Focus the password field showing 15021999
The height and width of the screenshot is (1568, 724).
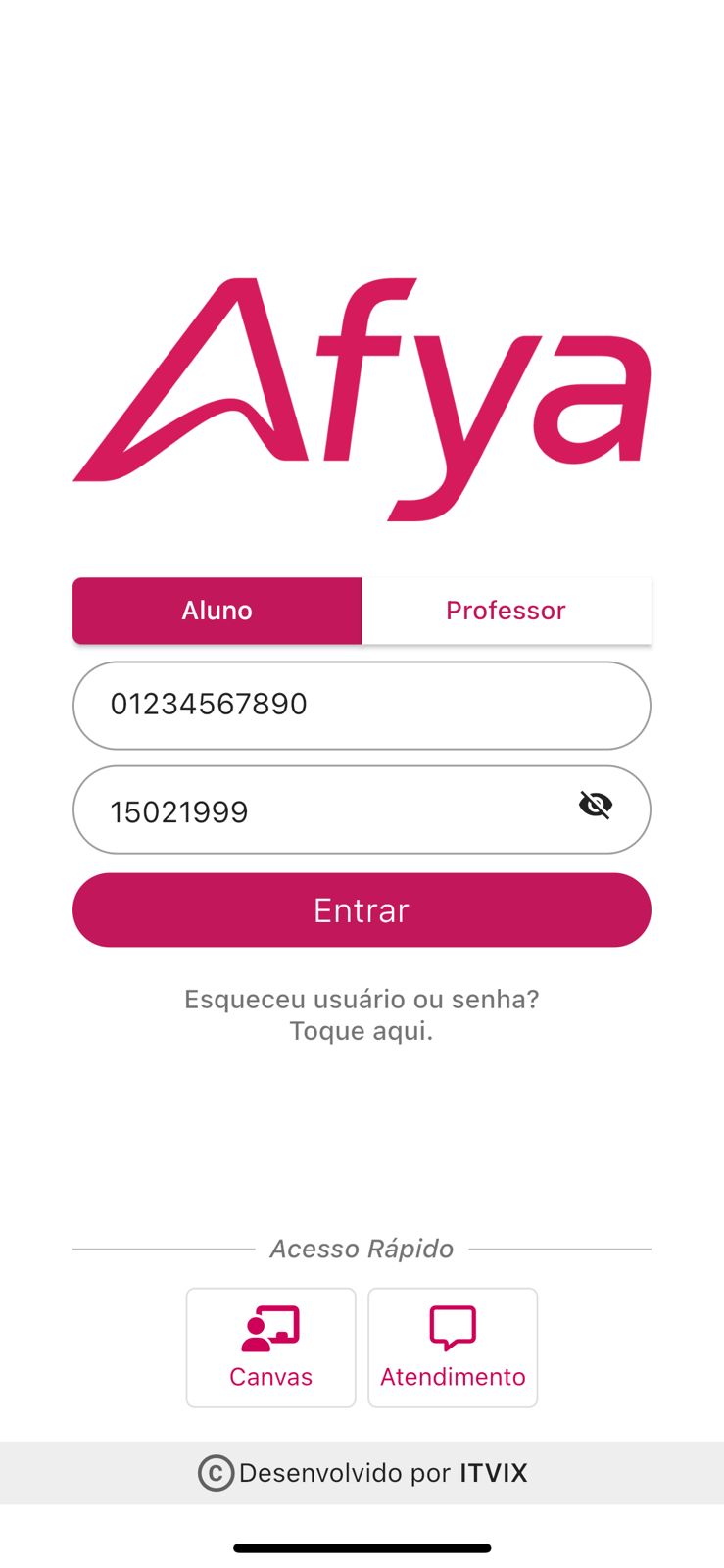coord(323,810)
